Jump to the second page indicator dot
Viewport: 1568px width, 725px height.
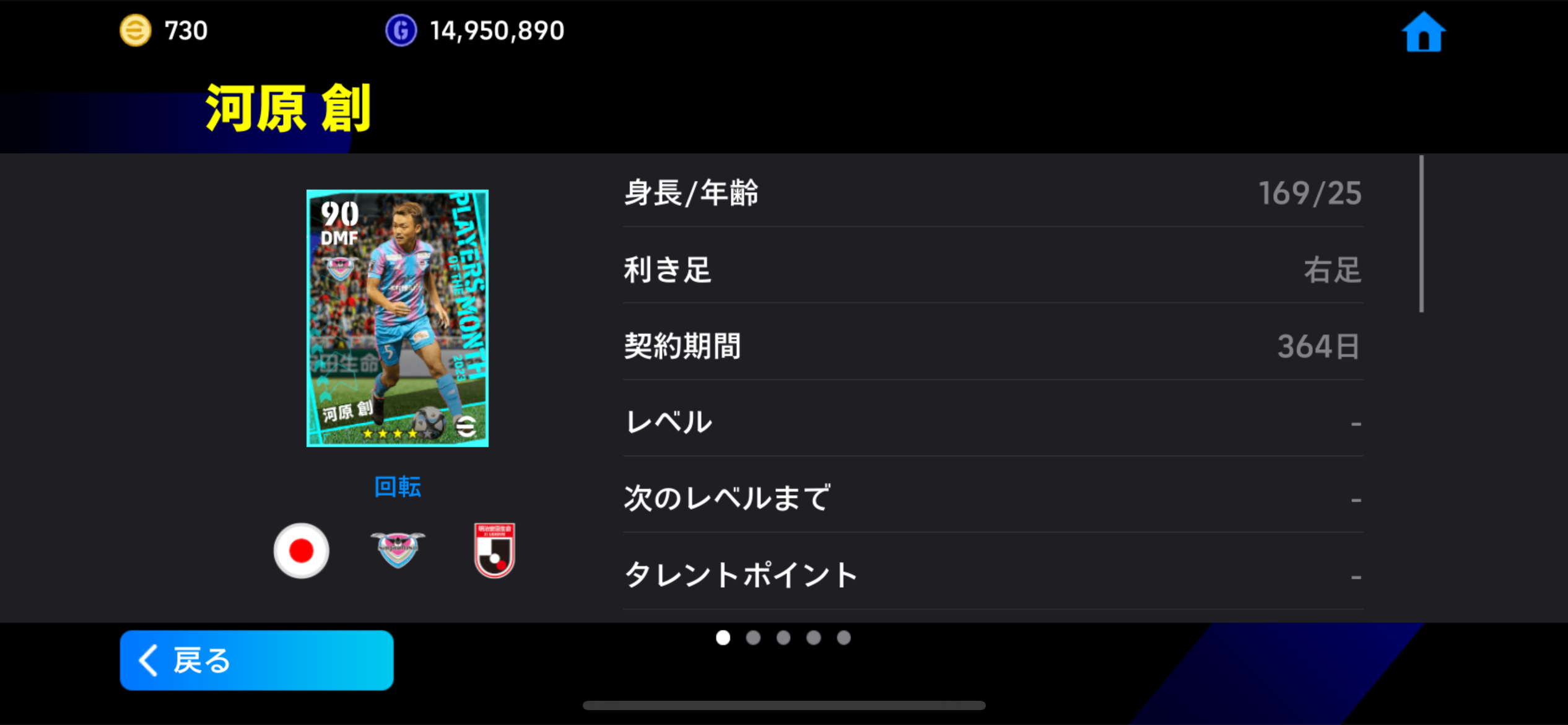pos(753,638)
